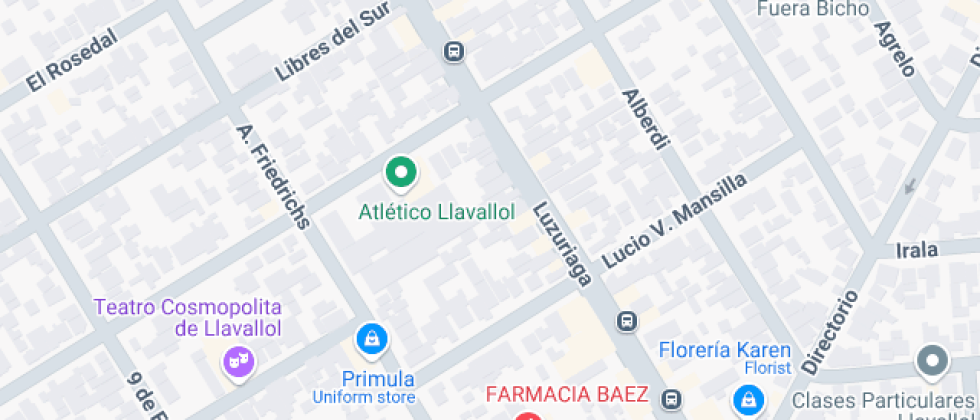Tap bus stop right of FARMACIA BAEZ
The image size is (980, 420).
[671, 398]
